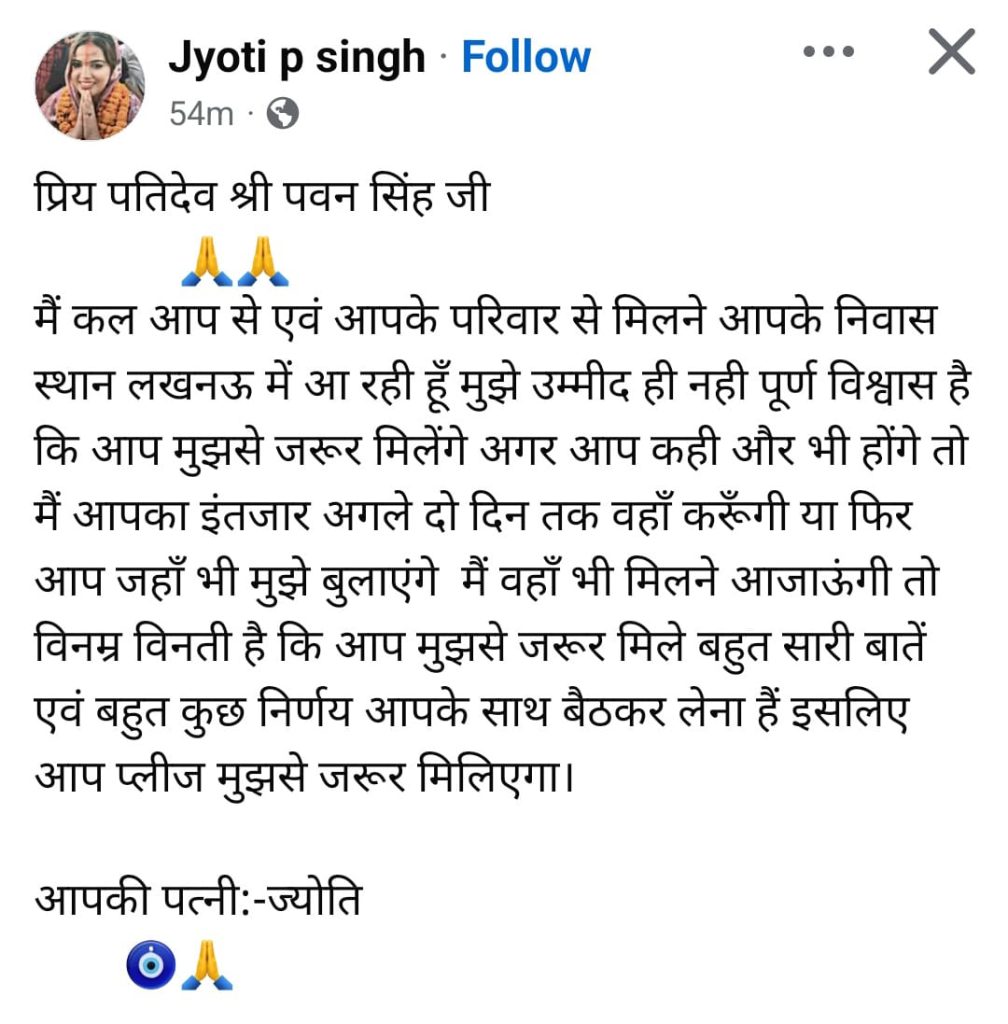
Task: Follow Jyoti p singh
Action: 525,58
